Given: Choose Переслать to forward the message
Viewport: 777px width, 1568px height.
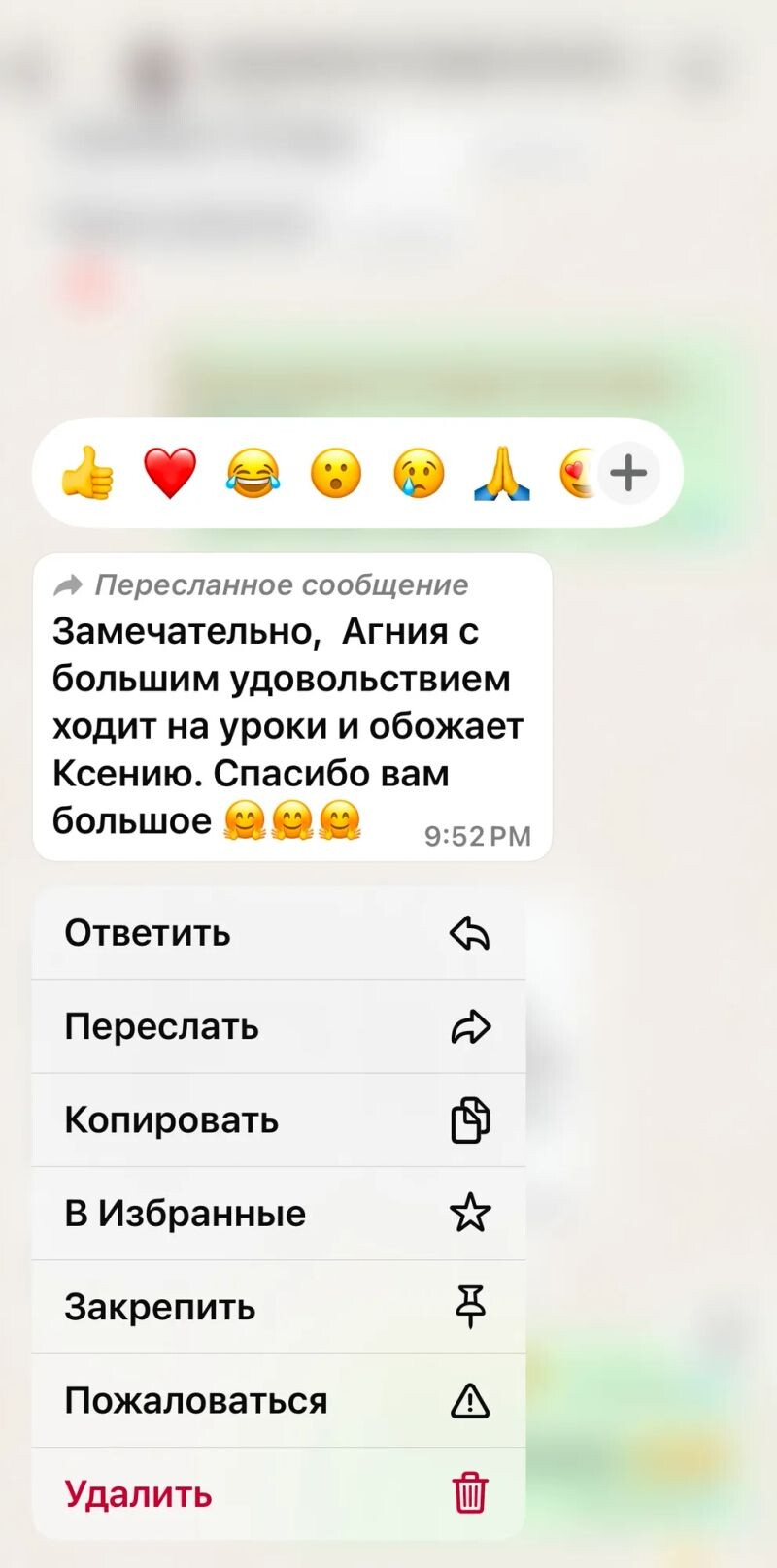Looking at the screenshot, I should pyautogui.click(x=279, y=1026).
